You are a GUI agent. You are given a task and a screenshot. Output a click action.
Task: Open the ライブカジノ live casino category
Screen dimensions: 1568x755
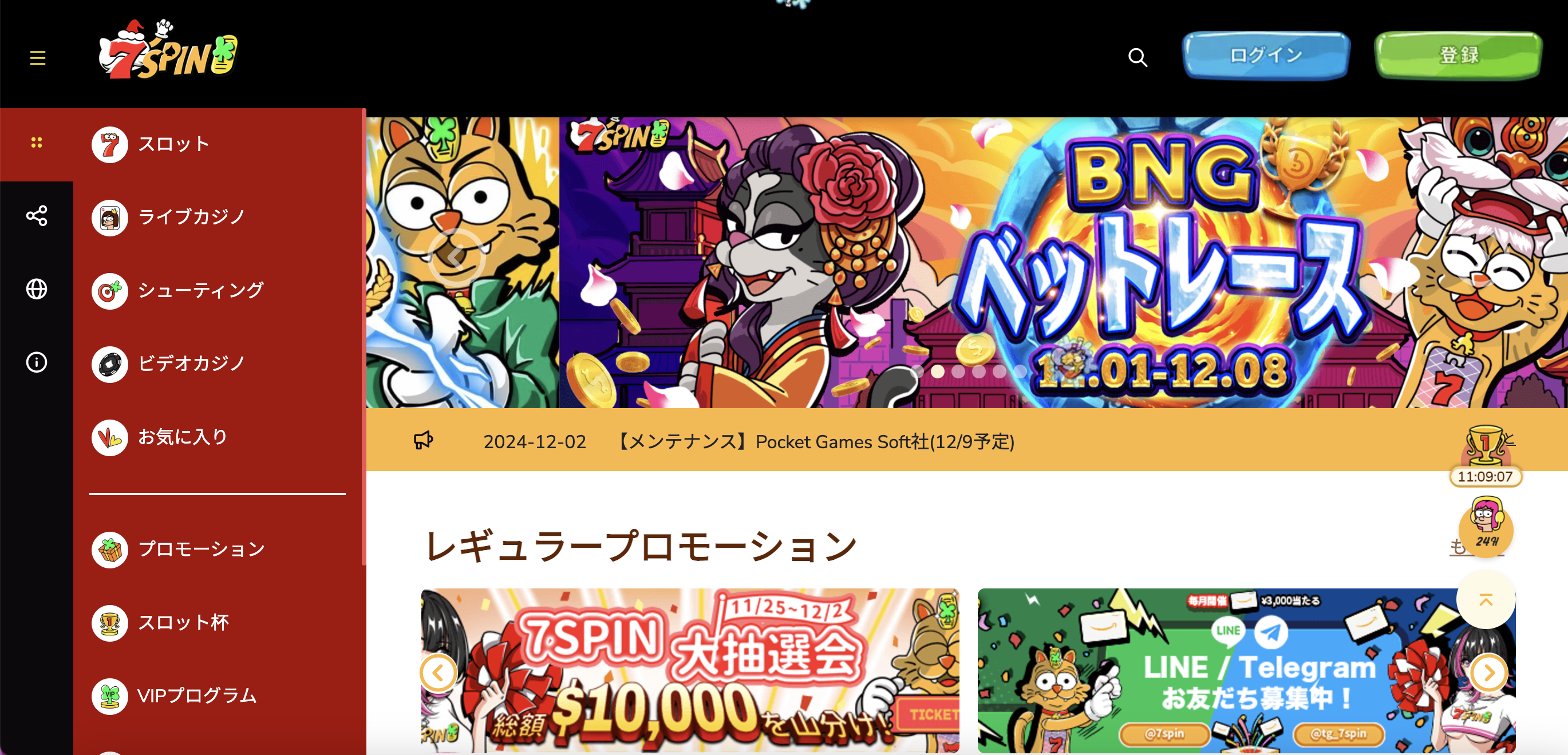pos(191,217)
